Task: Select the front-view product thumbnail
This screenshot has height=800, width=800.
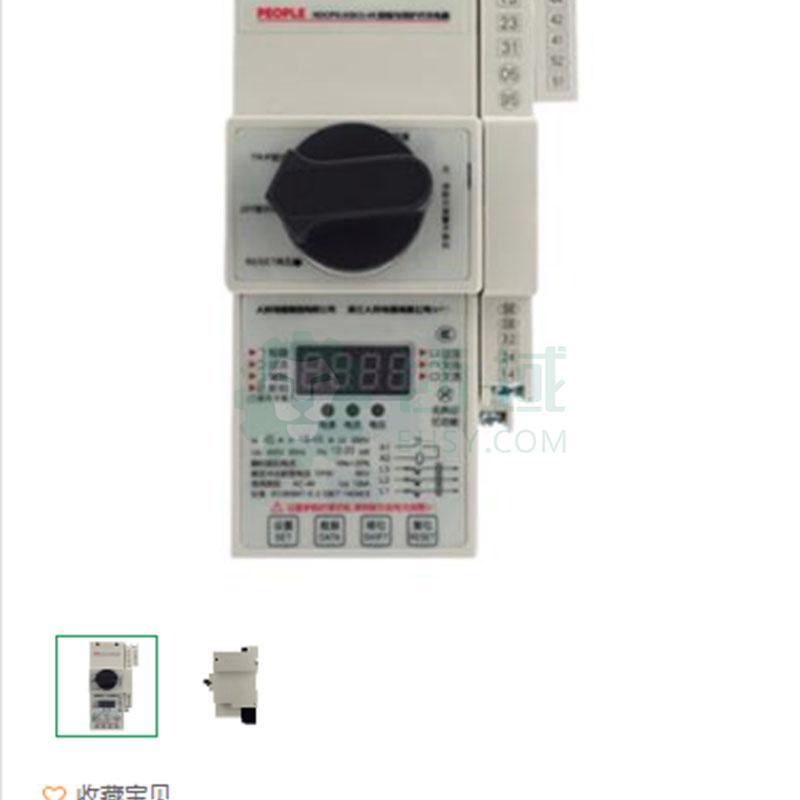Action: pos(107,686)
